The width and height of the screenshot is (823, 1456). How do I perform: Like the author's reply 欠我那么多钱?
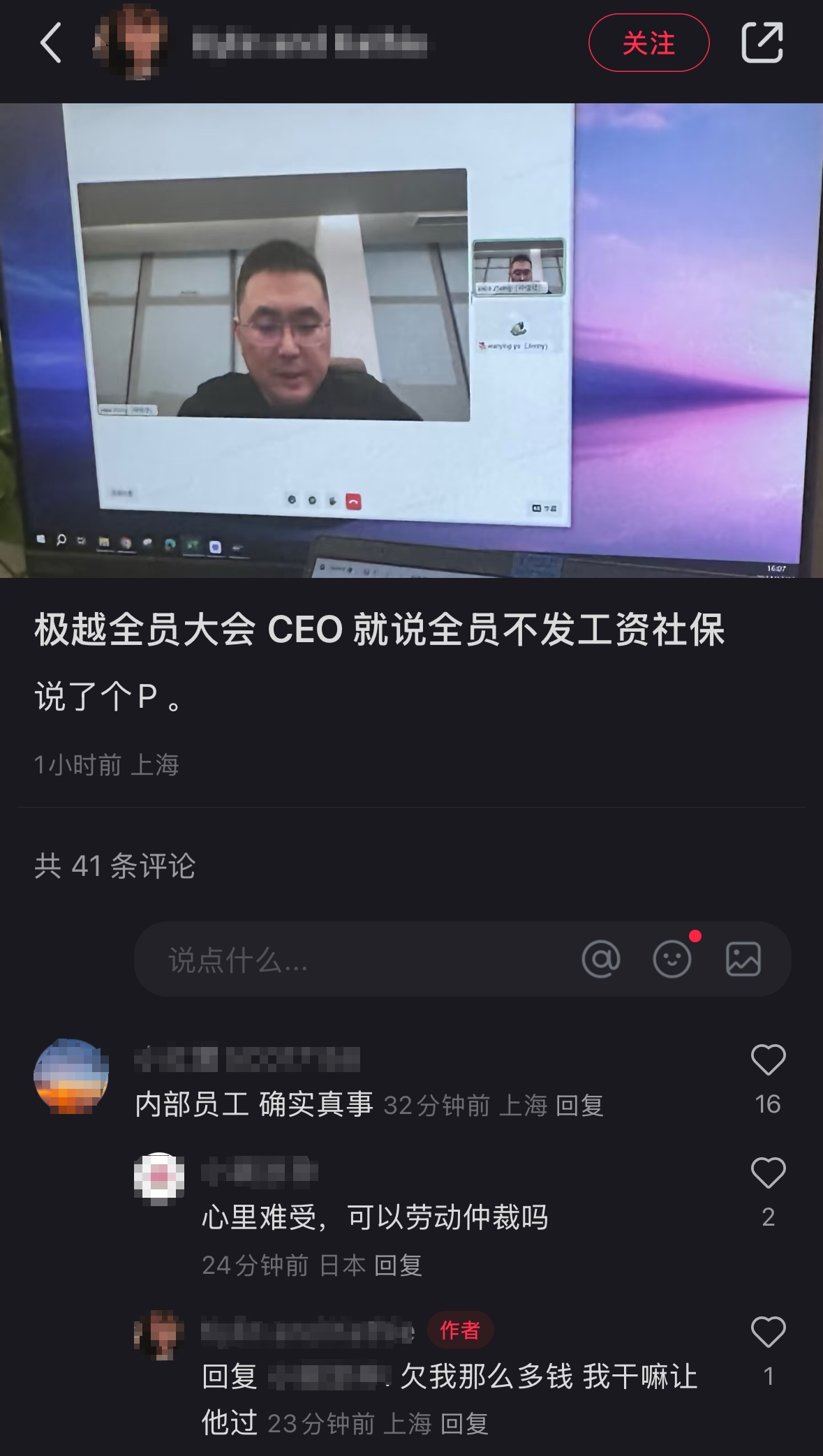coord(768,1332)
